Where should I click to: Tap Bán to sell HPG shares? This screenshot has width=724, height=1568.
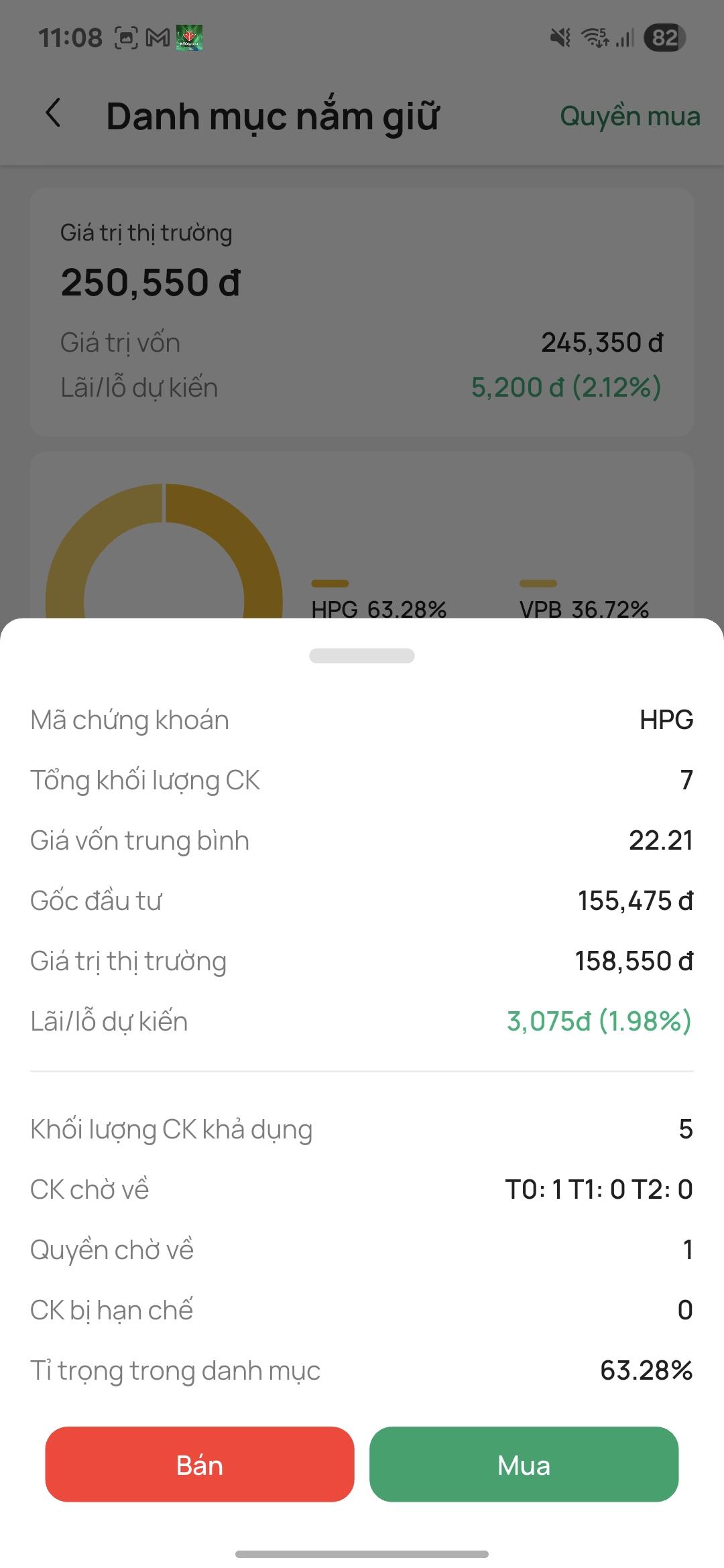point(199,1465)
